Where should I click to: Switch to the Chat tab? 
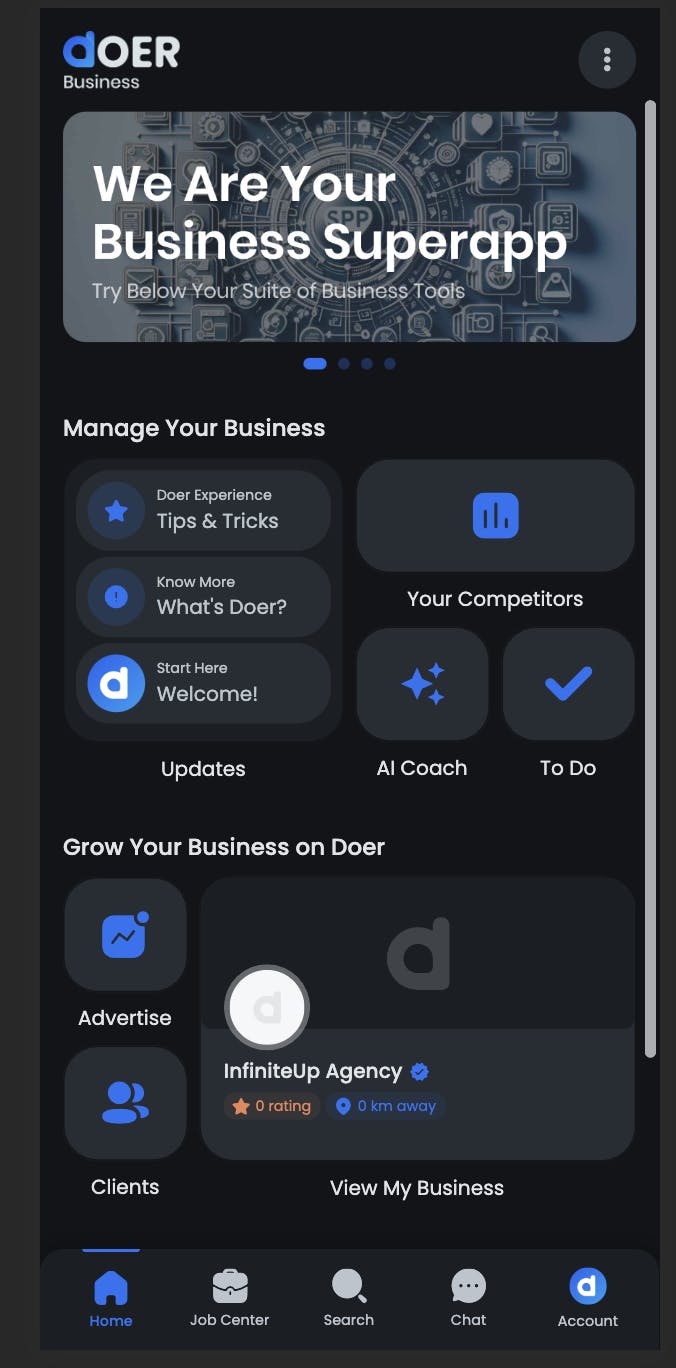point(468,1298)
